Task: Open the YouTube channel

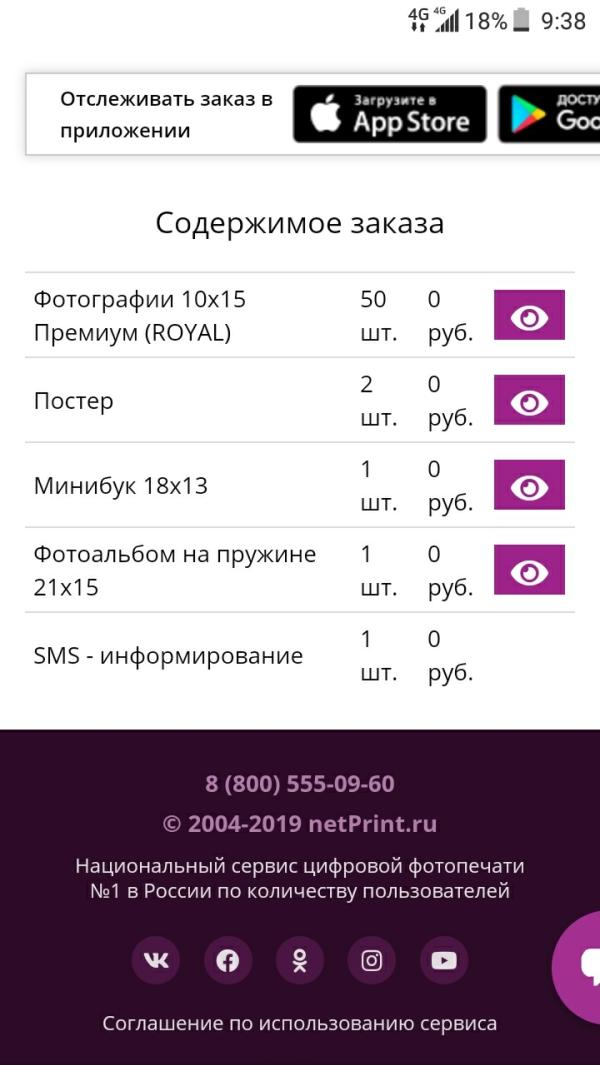Action: click(444, 961)
